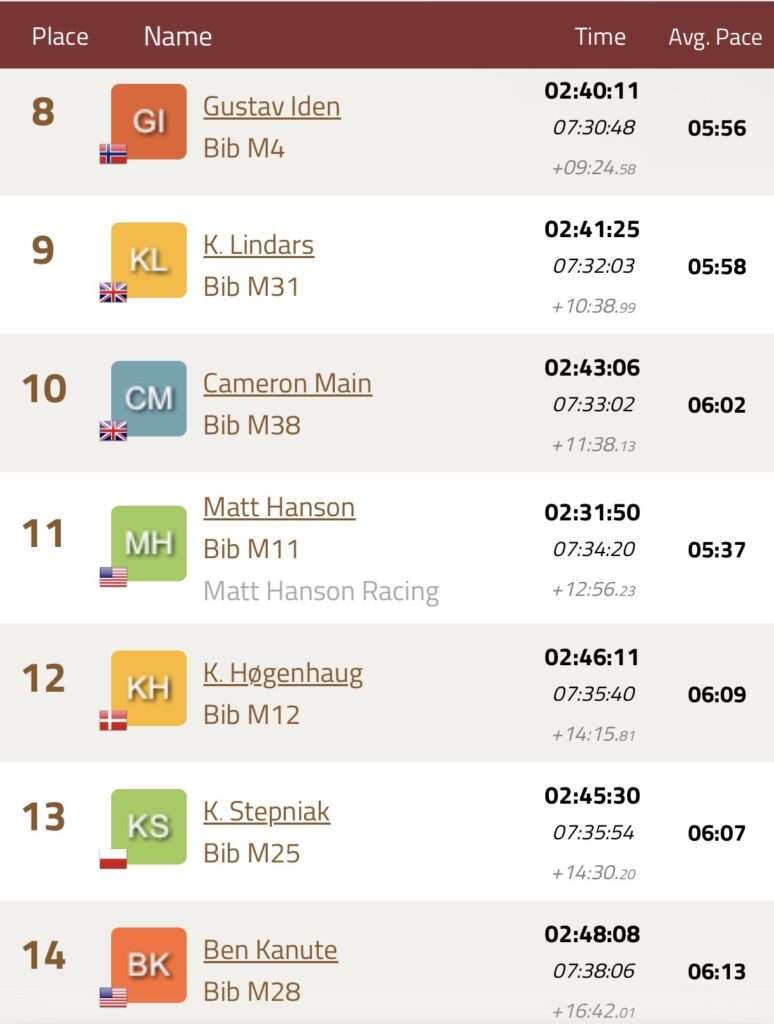View Cameron Main's results
The height and width of the screenshot is (1024, 774).
tap(287, 383)
